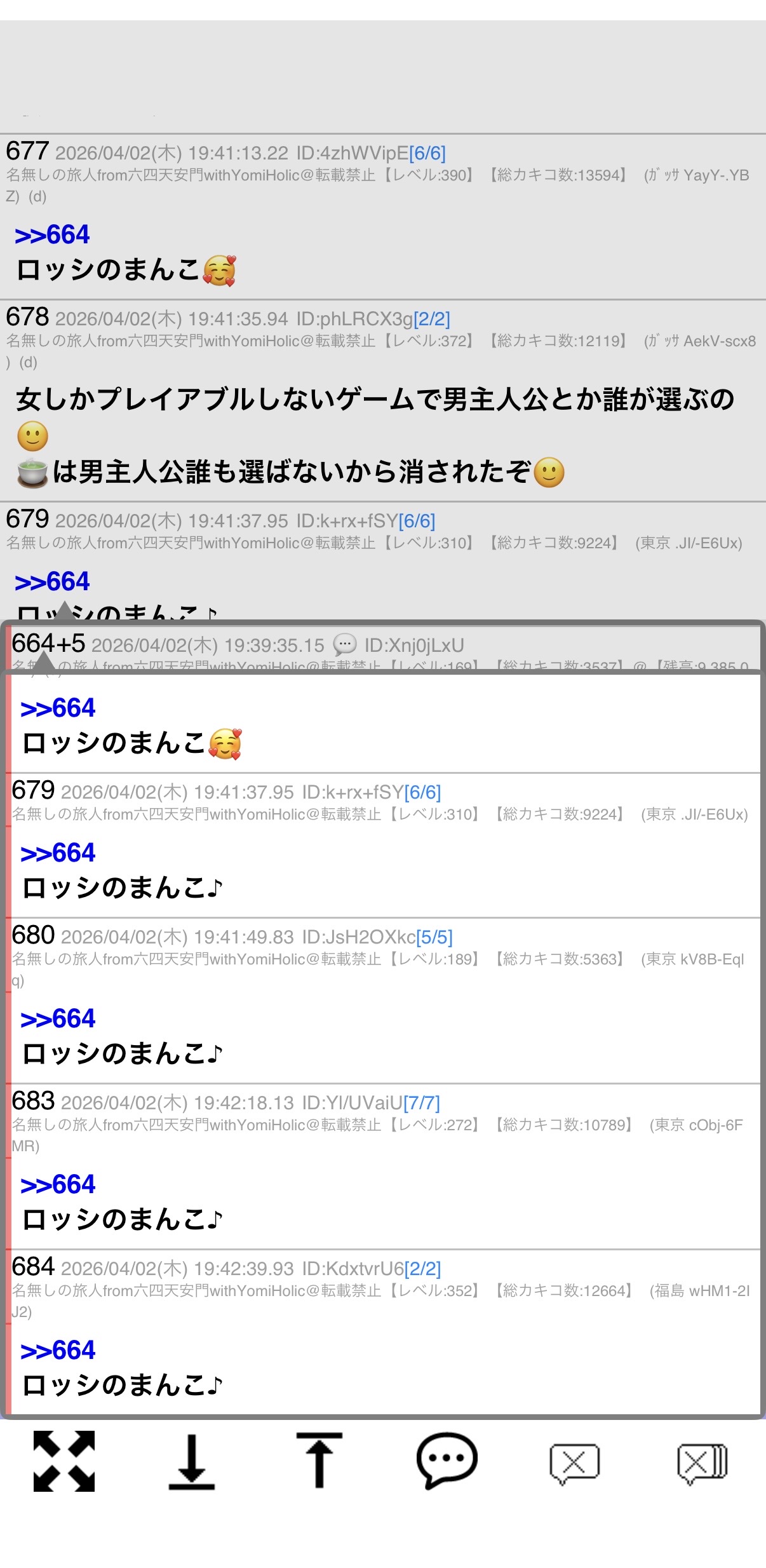Close all stacked reply popups
766x1568 pixels.
click(x=702, y=1463)
